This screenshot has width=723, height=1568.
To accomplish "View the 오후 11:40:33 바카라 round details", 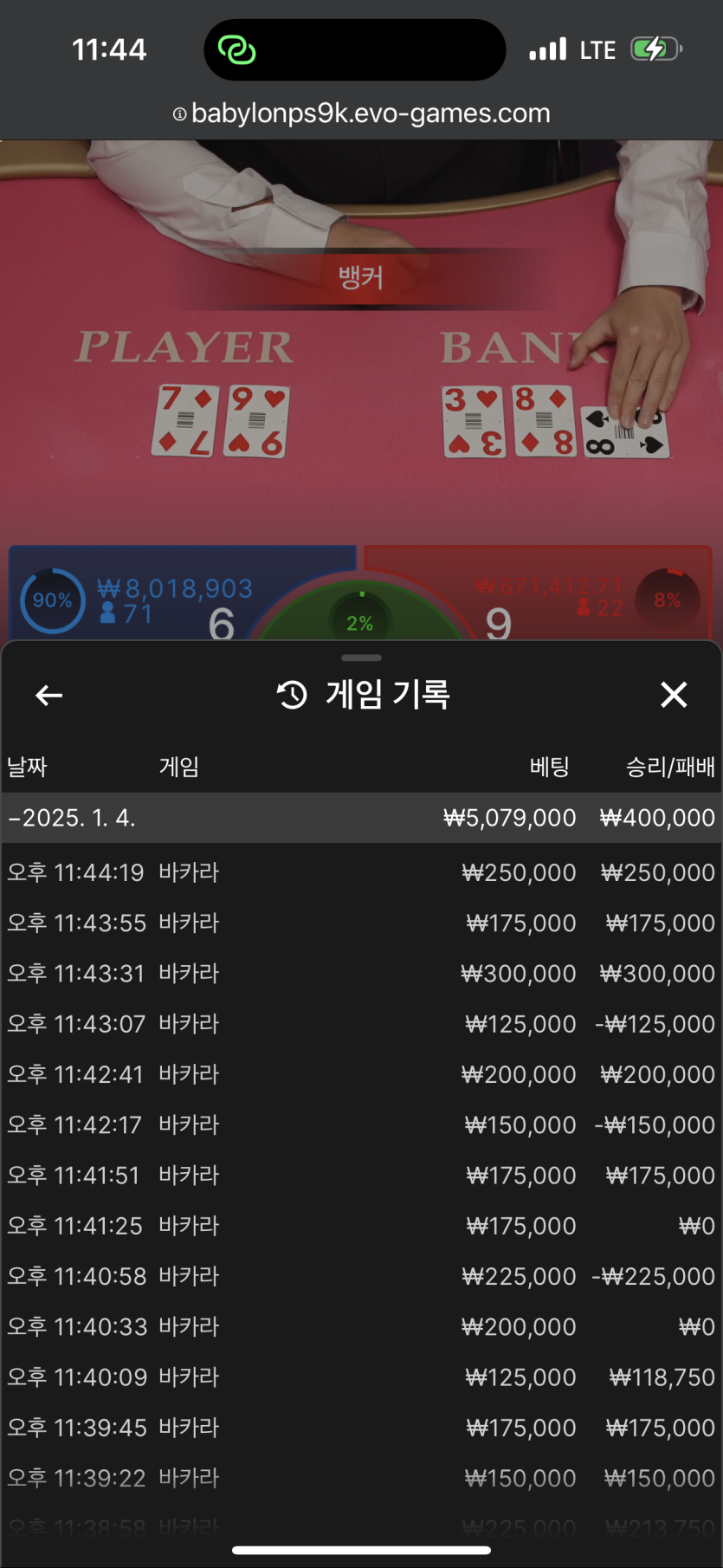I will pyautogui.click(x=361, y=1326).
